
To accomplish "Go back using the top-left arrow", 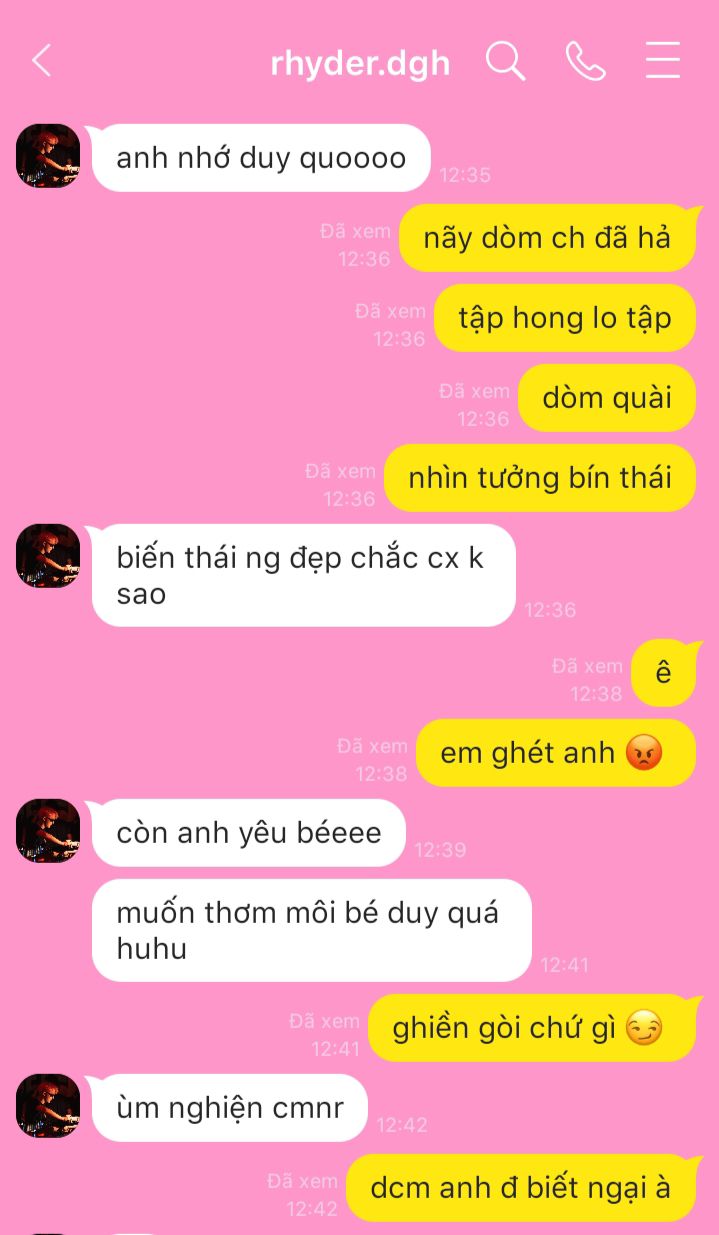I will [x=41, y=61].
